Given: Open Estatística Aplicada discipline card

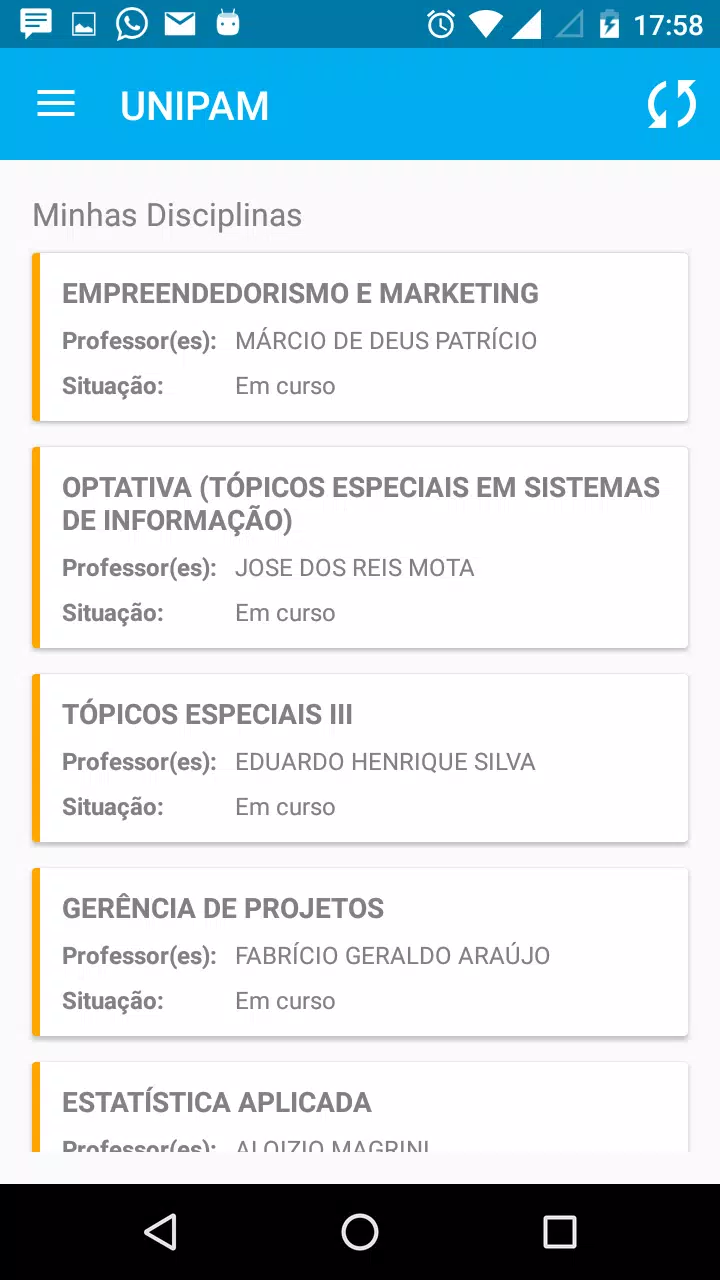Looking at the screenshot, I should [360, 1107].
